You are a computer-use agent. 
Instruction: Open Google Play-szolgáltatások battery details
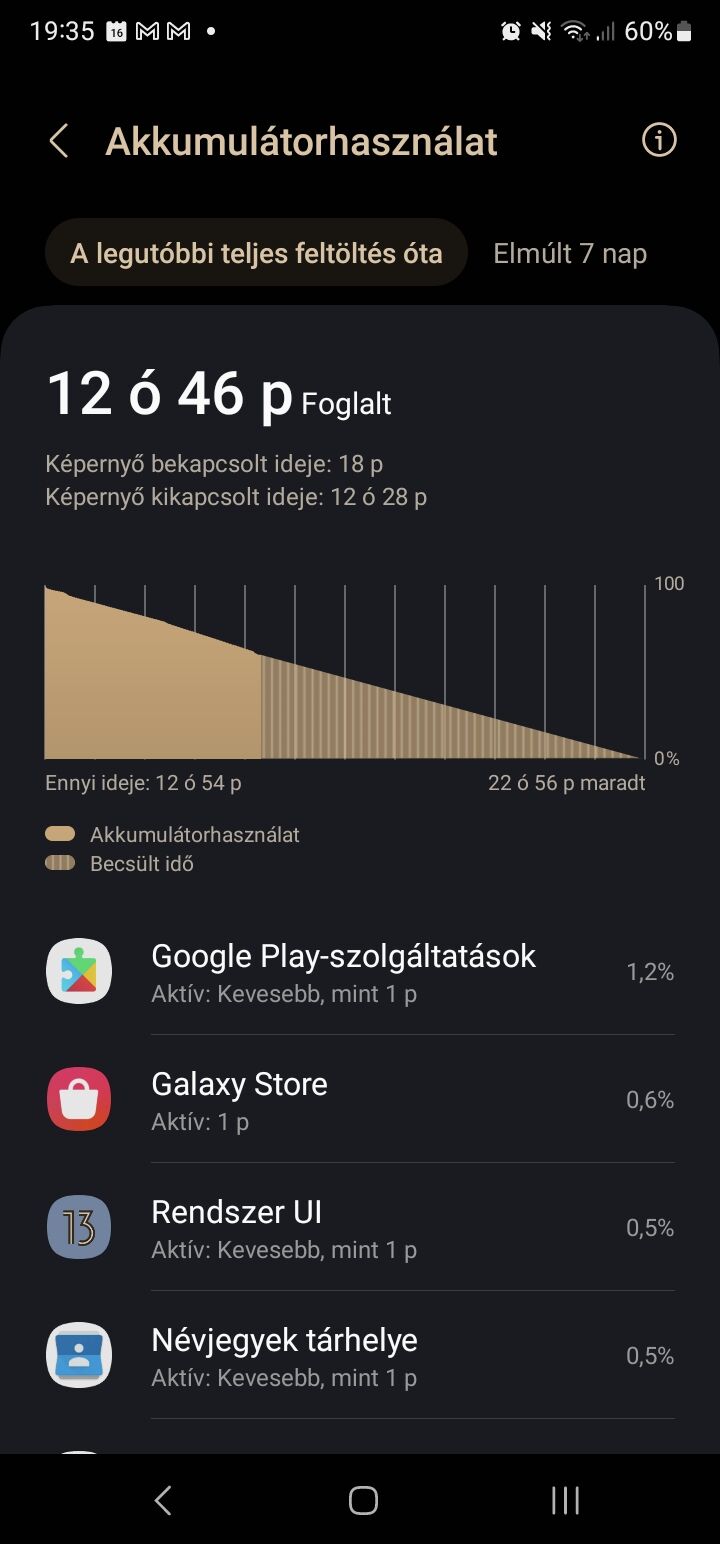(360, 971)
